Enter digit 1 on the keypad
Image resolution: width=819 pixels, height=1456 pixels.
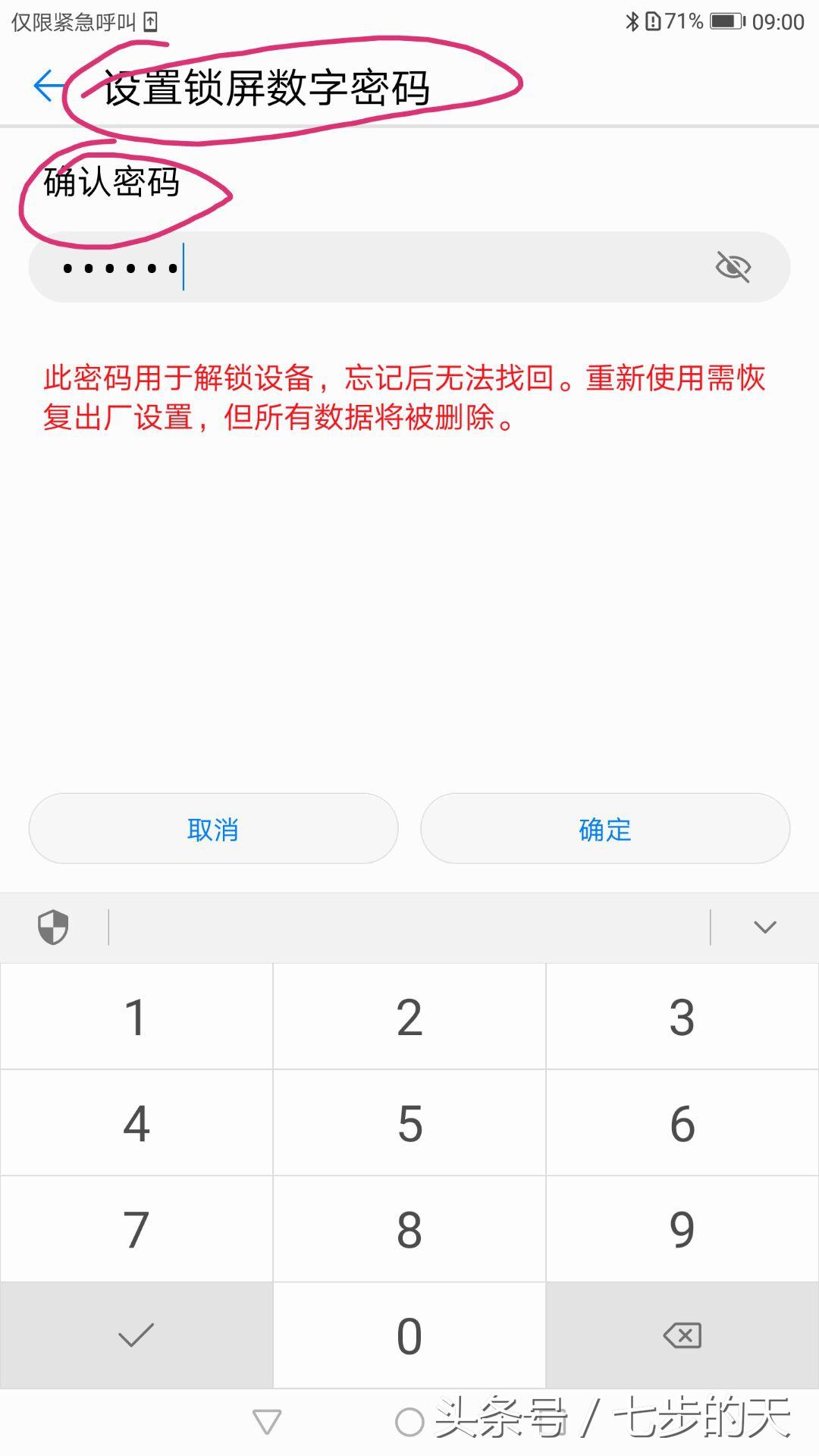(136, 1017)
